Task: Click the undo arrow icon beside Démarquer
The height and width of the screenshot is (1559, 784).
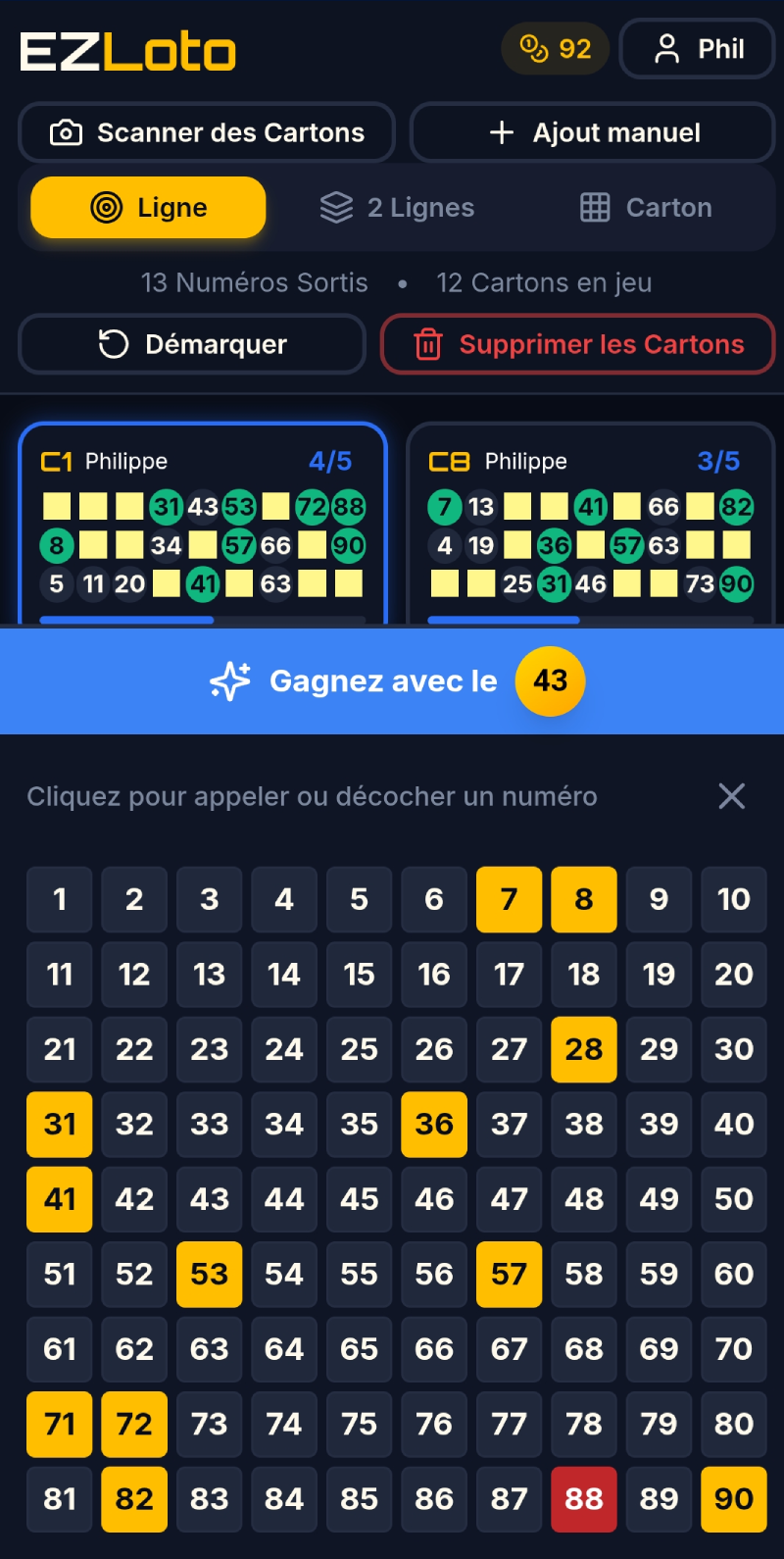Action: pyautogui.click(x=114, y=344)
